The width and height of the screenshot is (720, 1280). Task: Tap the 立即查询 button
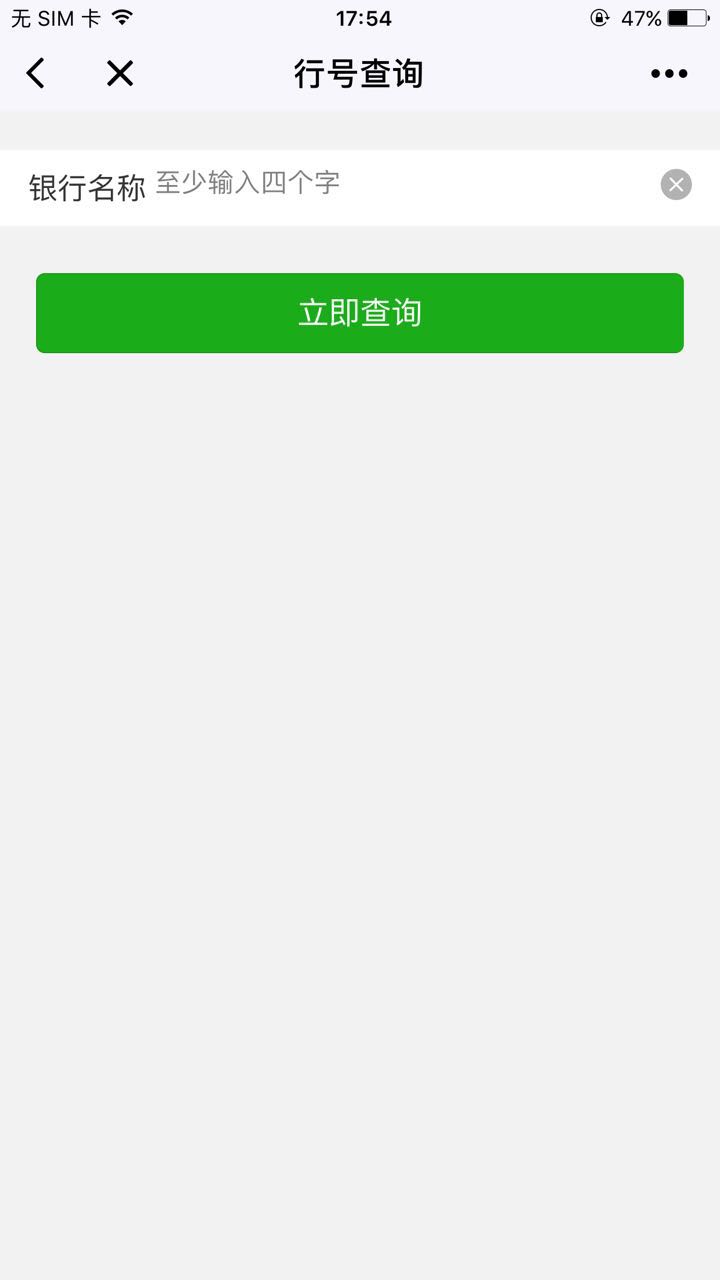pos(360,313)
